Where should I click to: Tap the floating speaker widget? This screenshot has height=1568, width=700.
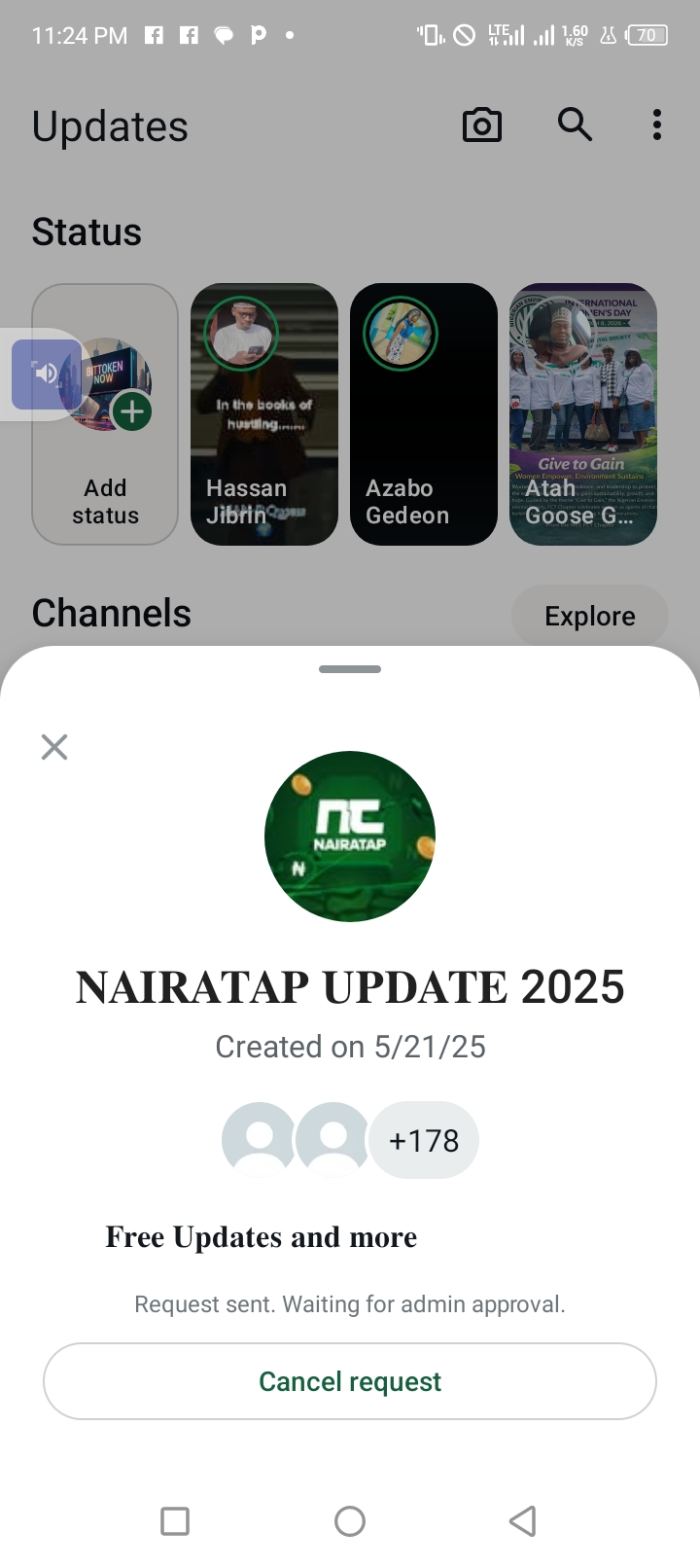pos(45,374)
